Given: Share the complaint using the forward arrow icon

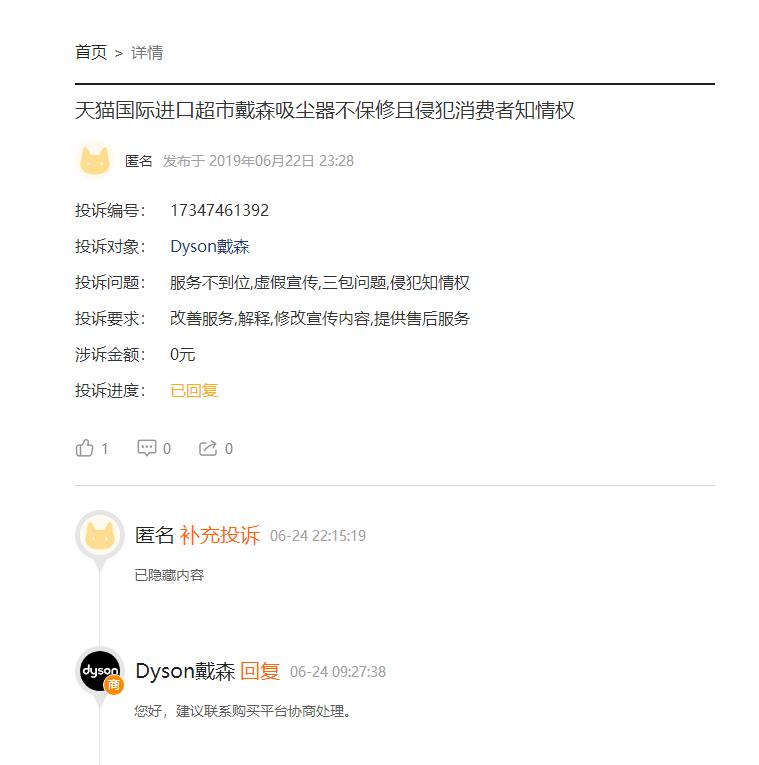Looking at the screenshot, I should point(208,448).
